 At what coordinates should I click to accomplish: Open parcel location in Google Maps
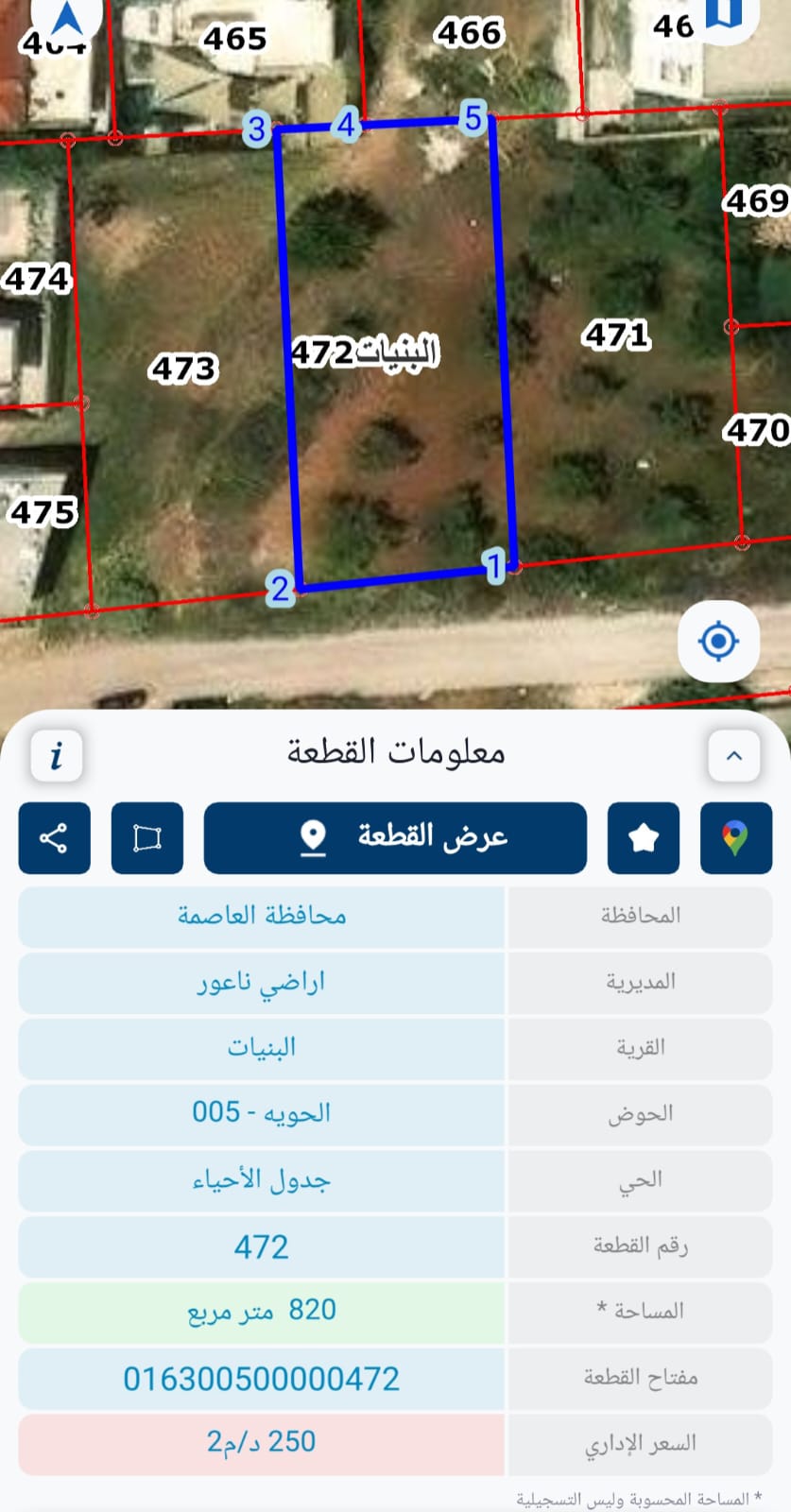click(x=735, y=837)
